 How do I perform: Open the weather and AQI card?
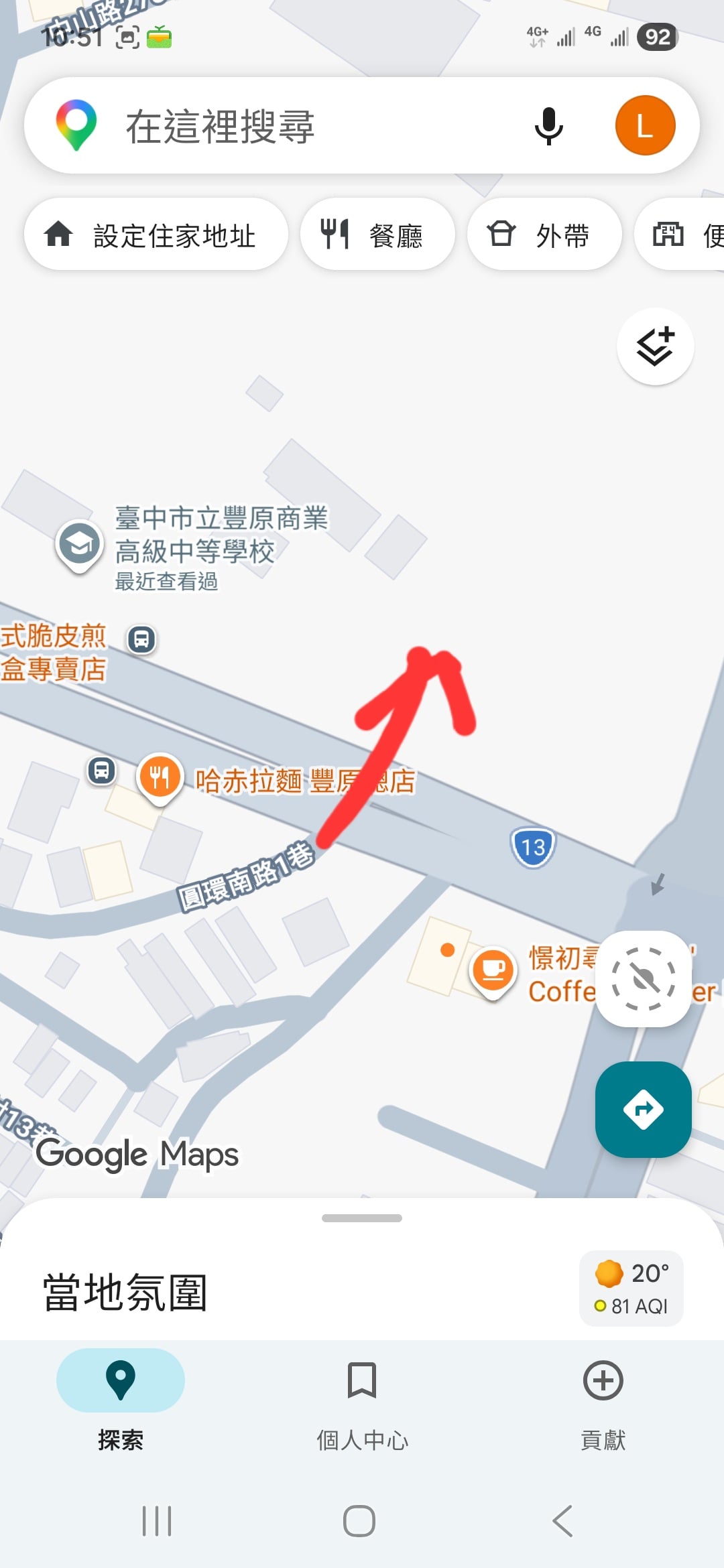pyautogui.click(x=631, y=1288)
